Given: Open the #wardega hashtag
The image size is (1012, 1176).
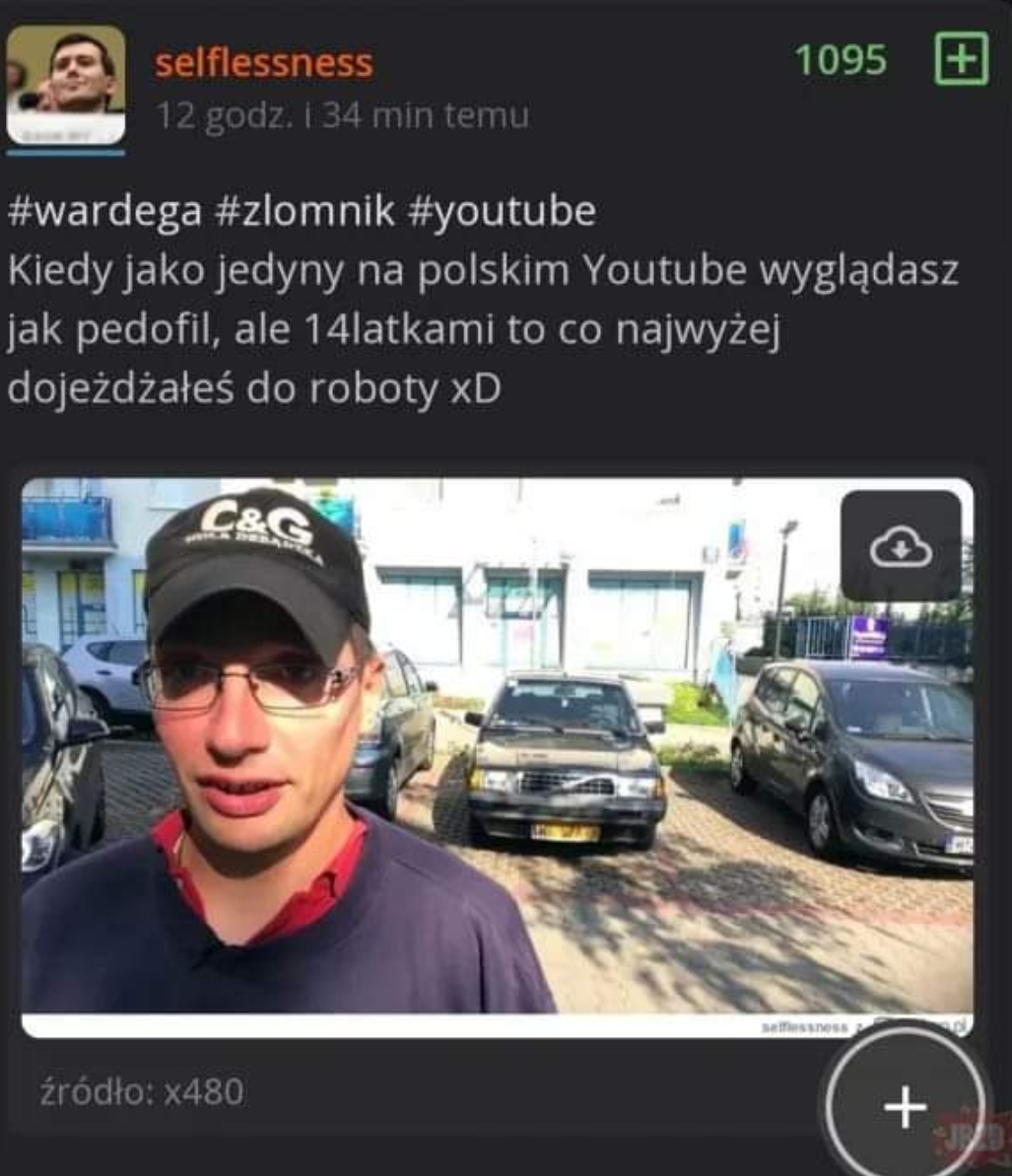Looking at the screenshot, I should (105, 211).
